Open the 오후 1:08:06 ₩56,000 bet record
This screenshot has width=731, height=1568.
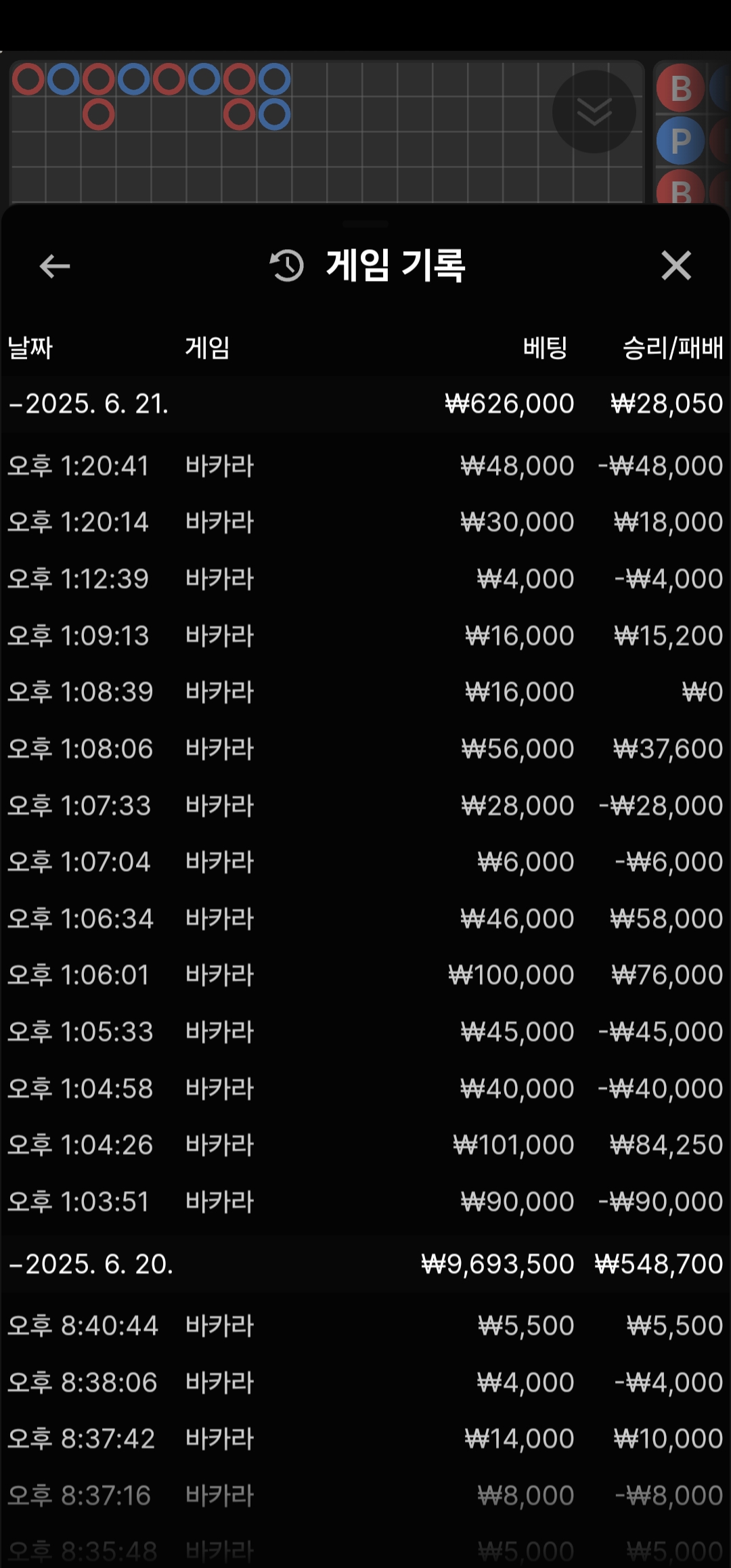(365, 749)
